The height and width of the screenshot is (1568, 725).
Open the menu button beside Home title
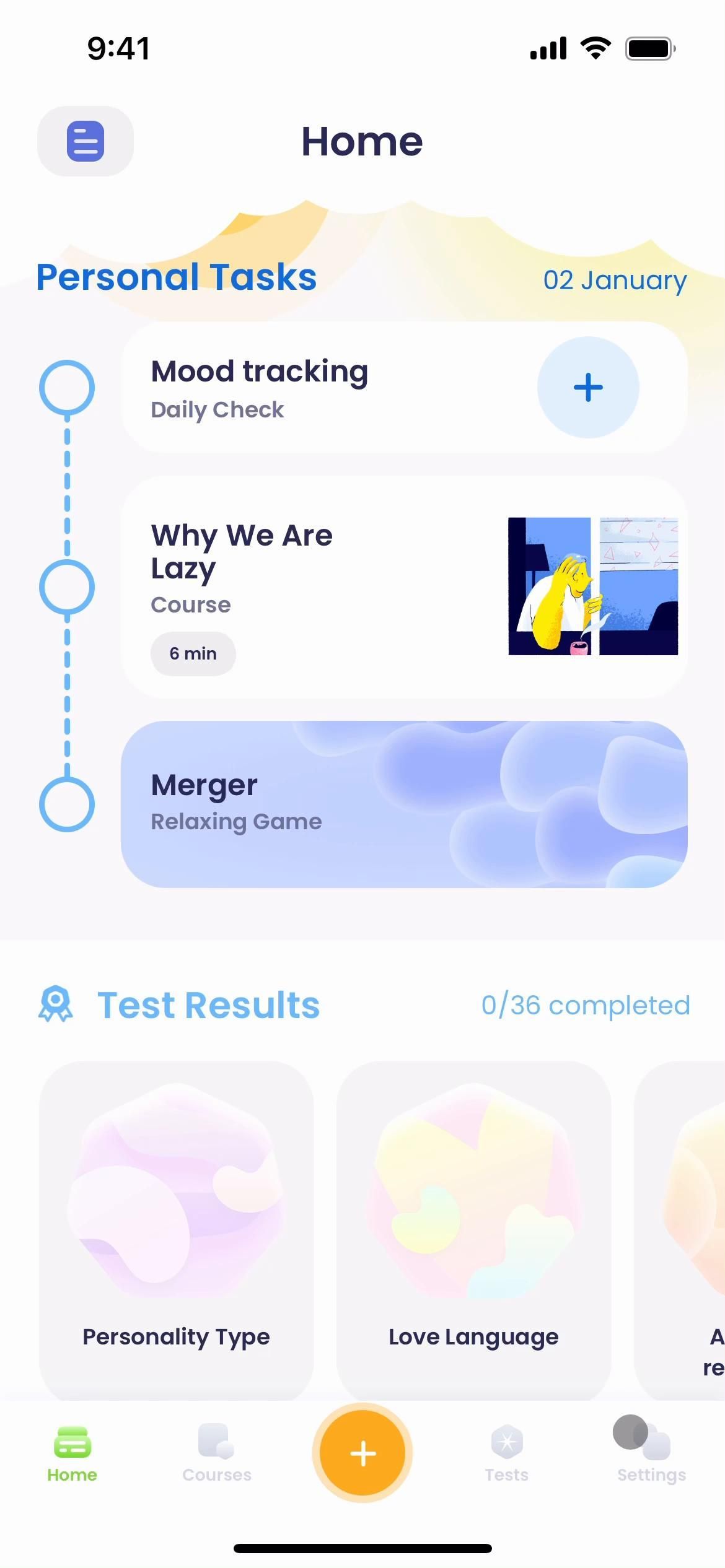(86, 141)
